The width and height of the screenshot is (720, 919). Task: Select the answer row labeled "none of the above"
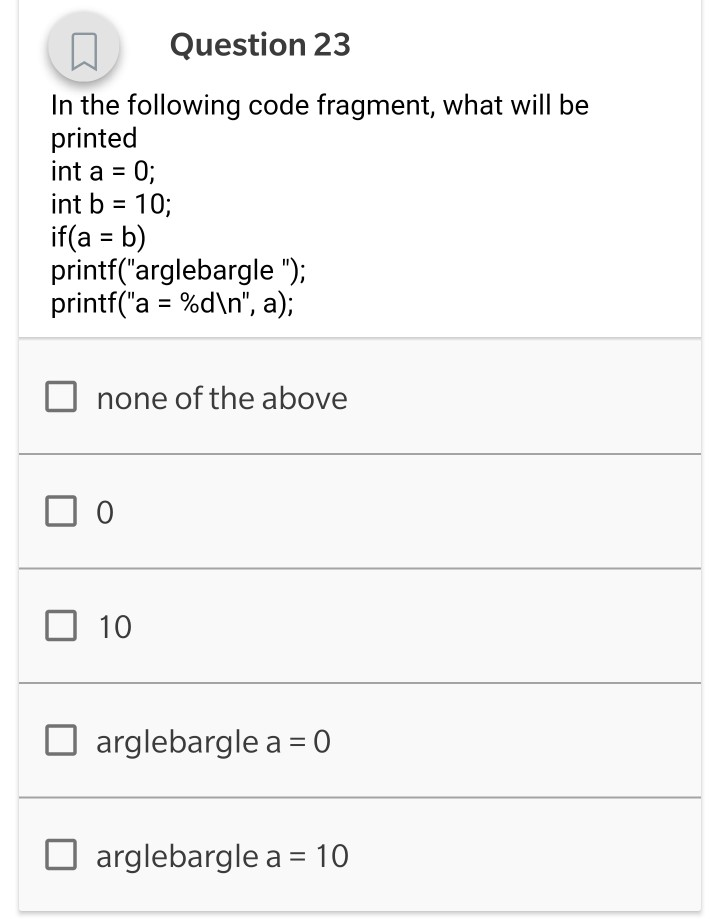click(222, 397)
